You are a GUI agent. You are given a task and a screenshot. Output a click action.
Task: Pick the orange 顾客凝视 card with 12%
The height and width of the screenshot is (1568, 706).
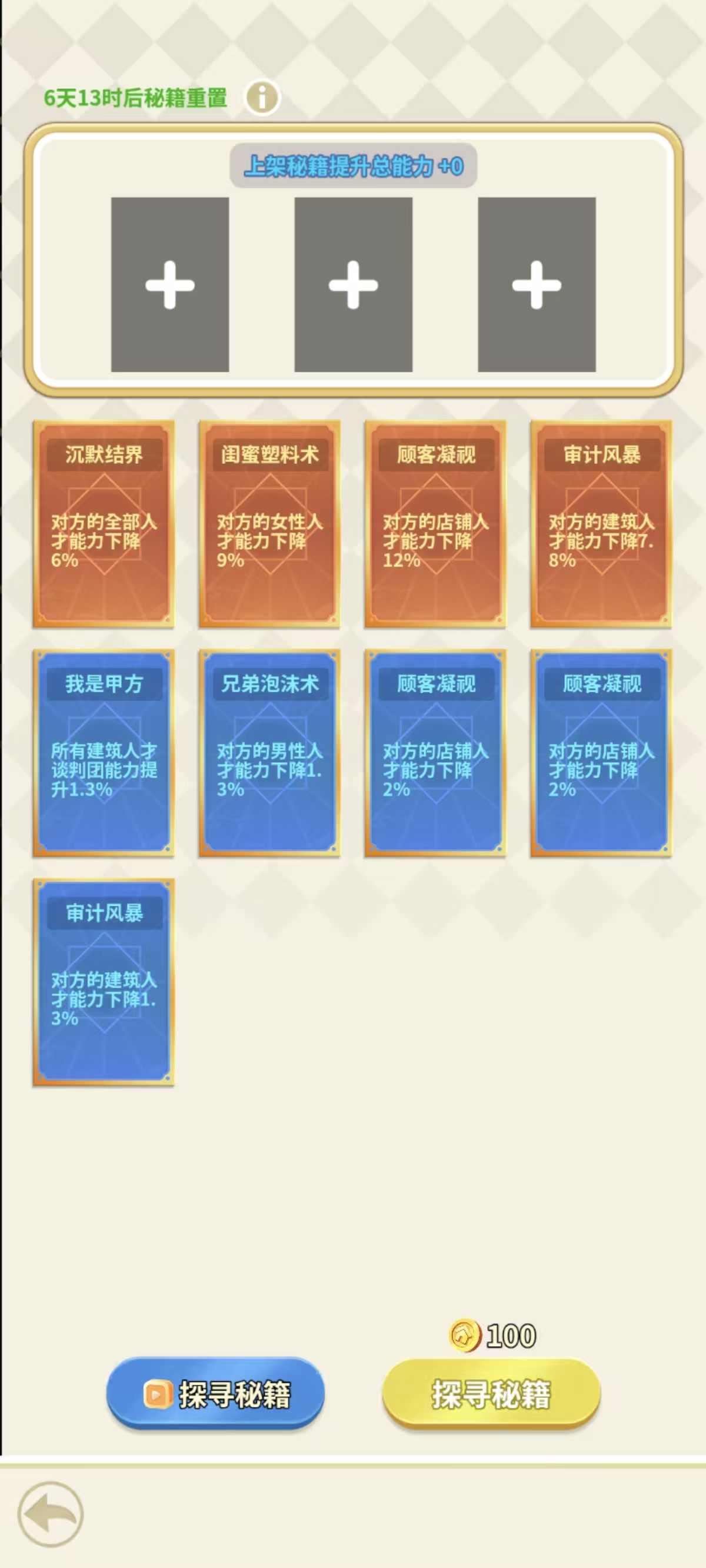(x=435, y=523)
